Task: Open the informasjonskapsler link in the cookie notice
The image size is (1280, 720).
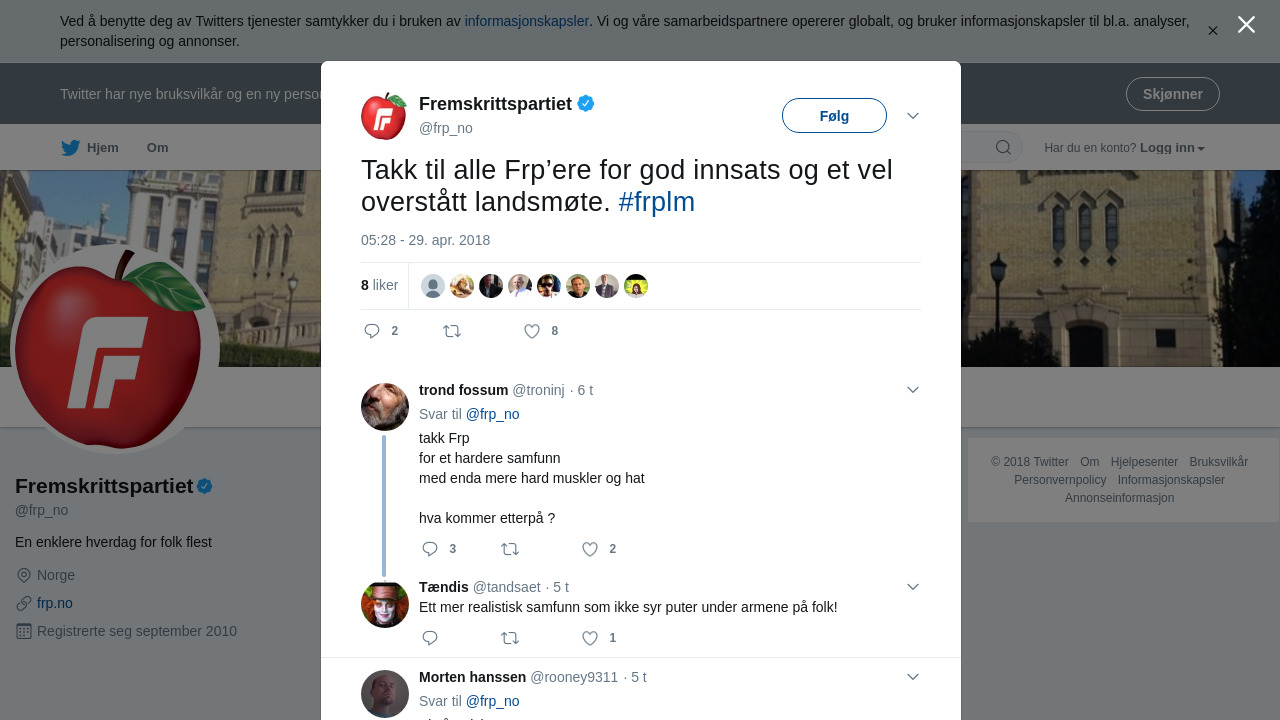Action: click(x=526, y=21)
